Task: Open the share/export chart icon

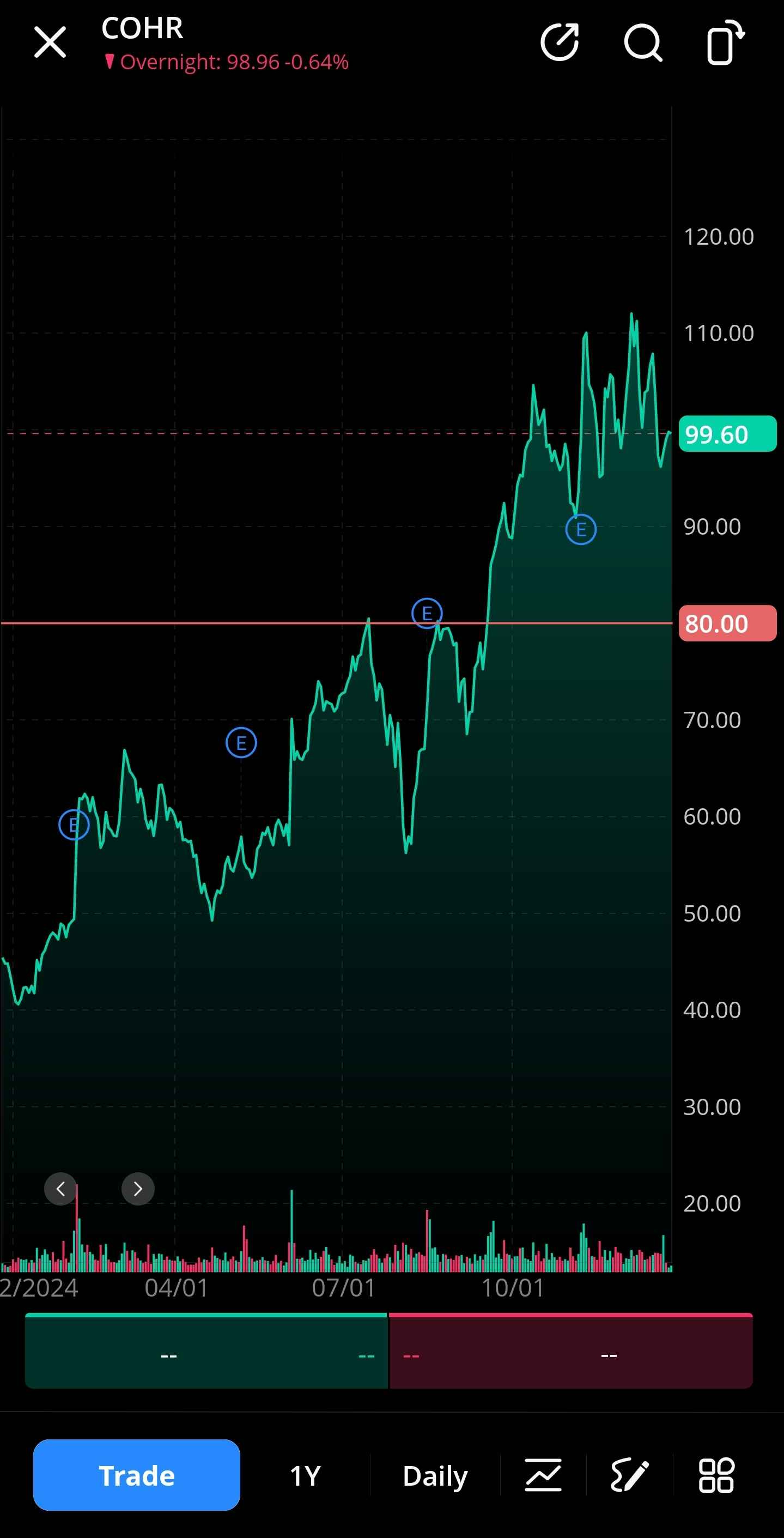Action: click(x=560, y=43)
